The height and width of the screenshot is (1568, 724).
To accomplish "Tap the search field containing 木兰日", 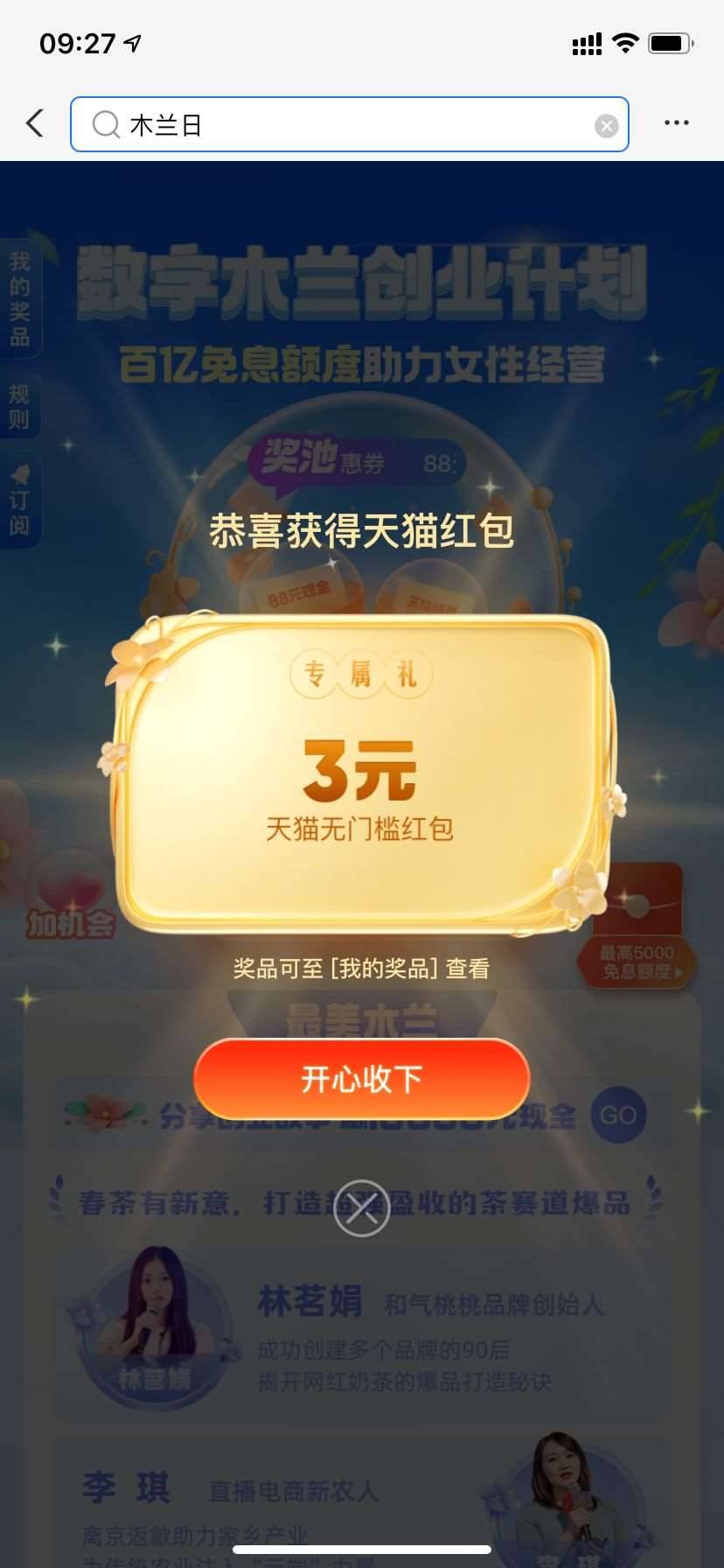I will click(x=350, y=124).
